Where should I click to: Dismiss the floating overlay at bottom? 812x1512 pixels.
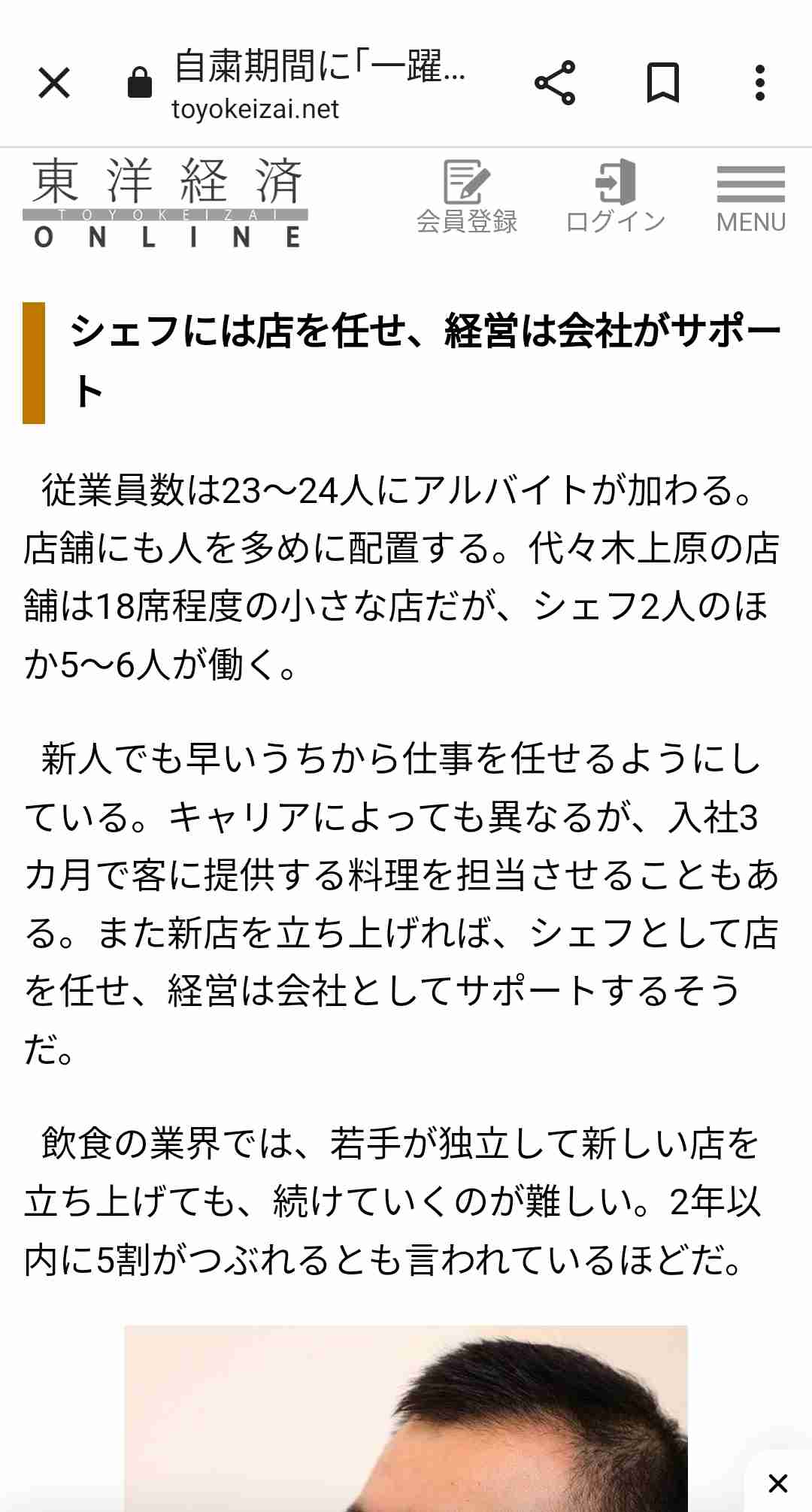coord(778,1483)
